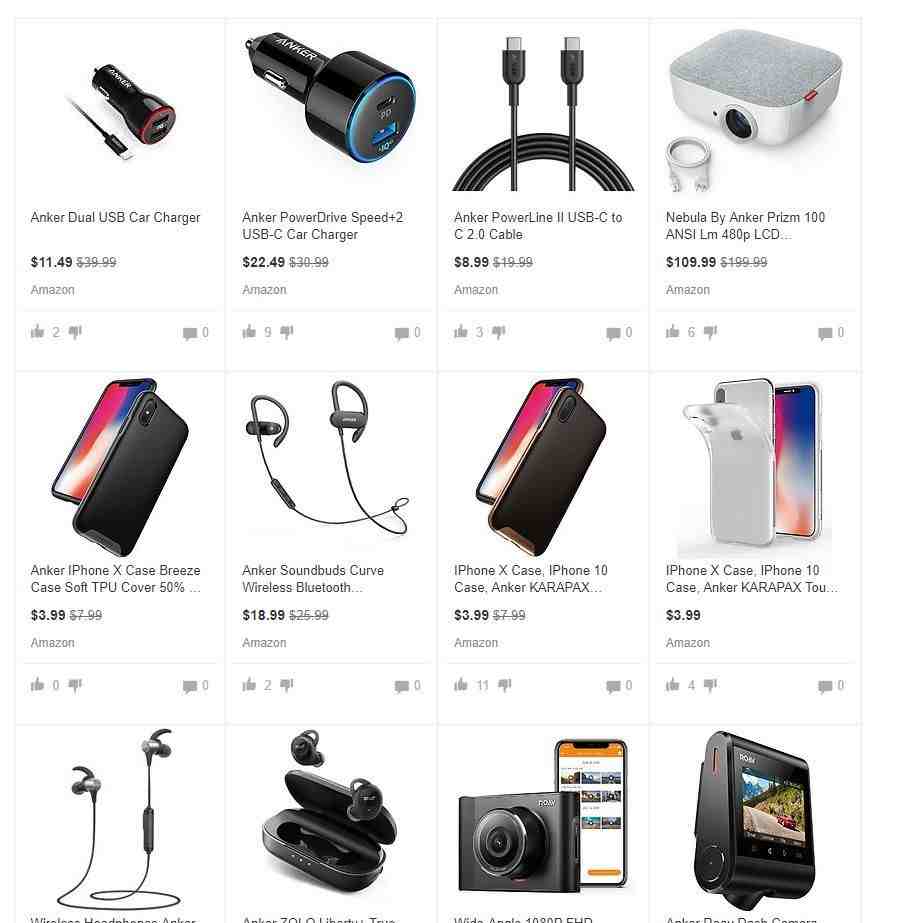Open Anker PowerLine II USB-C cable deal
This screenshot has width=898, height=923.
538,225
